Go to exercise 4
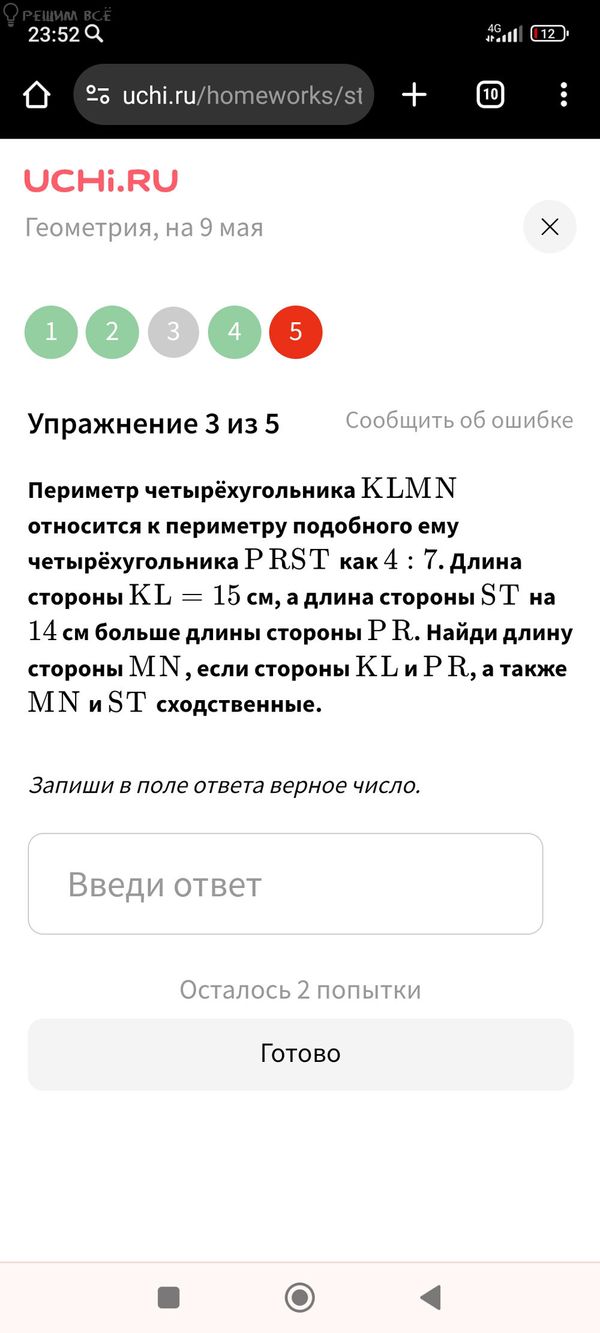 click(234, 332)
